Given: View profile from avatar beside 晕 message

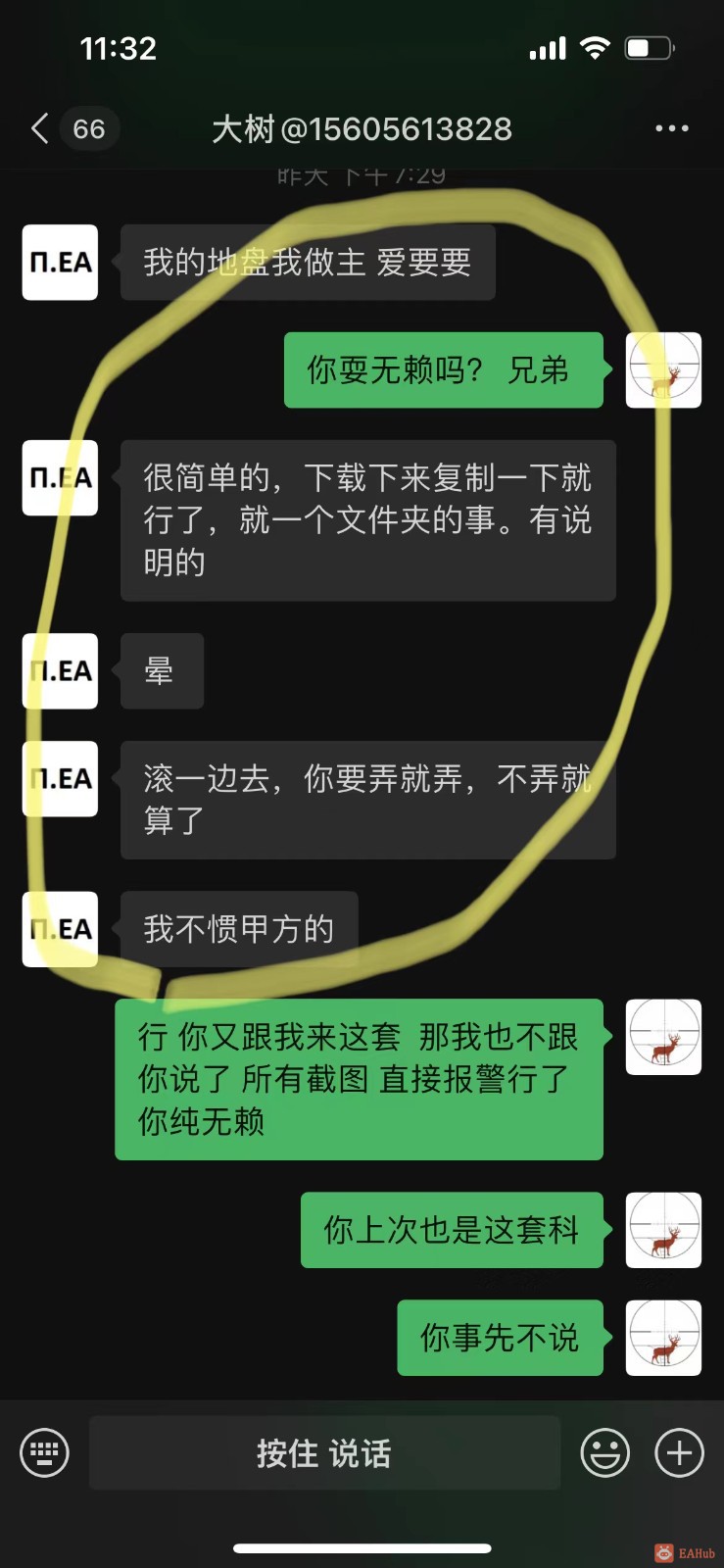Looking at the screenshot, I should [61, 671].
